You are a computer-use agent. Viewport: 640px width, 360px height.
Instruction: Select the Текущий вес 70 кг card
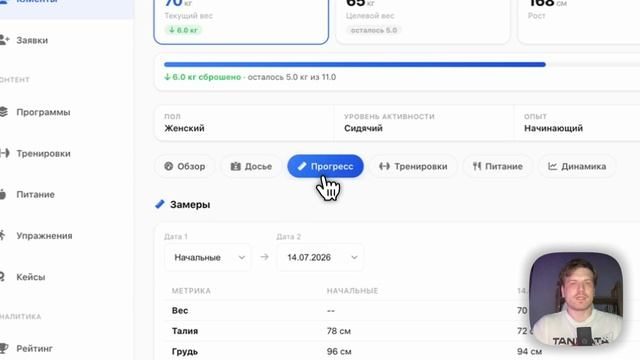(241, 19)
